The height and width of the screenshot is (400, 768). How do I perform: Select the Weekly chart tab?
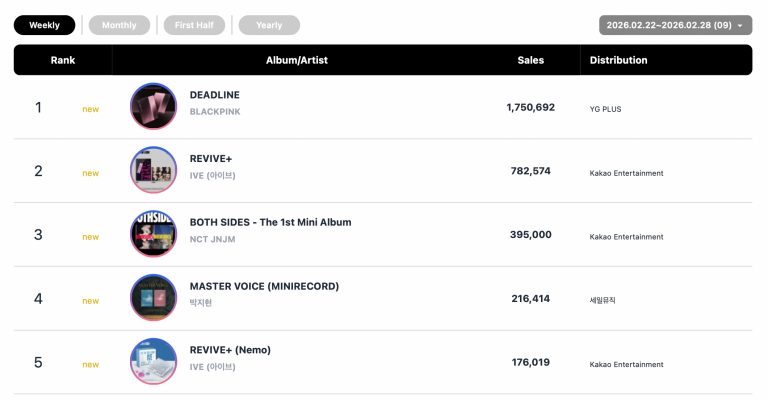(x=44, y=25)
